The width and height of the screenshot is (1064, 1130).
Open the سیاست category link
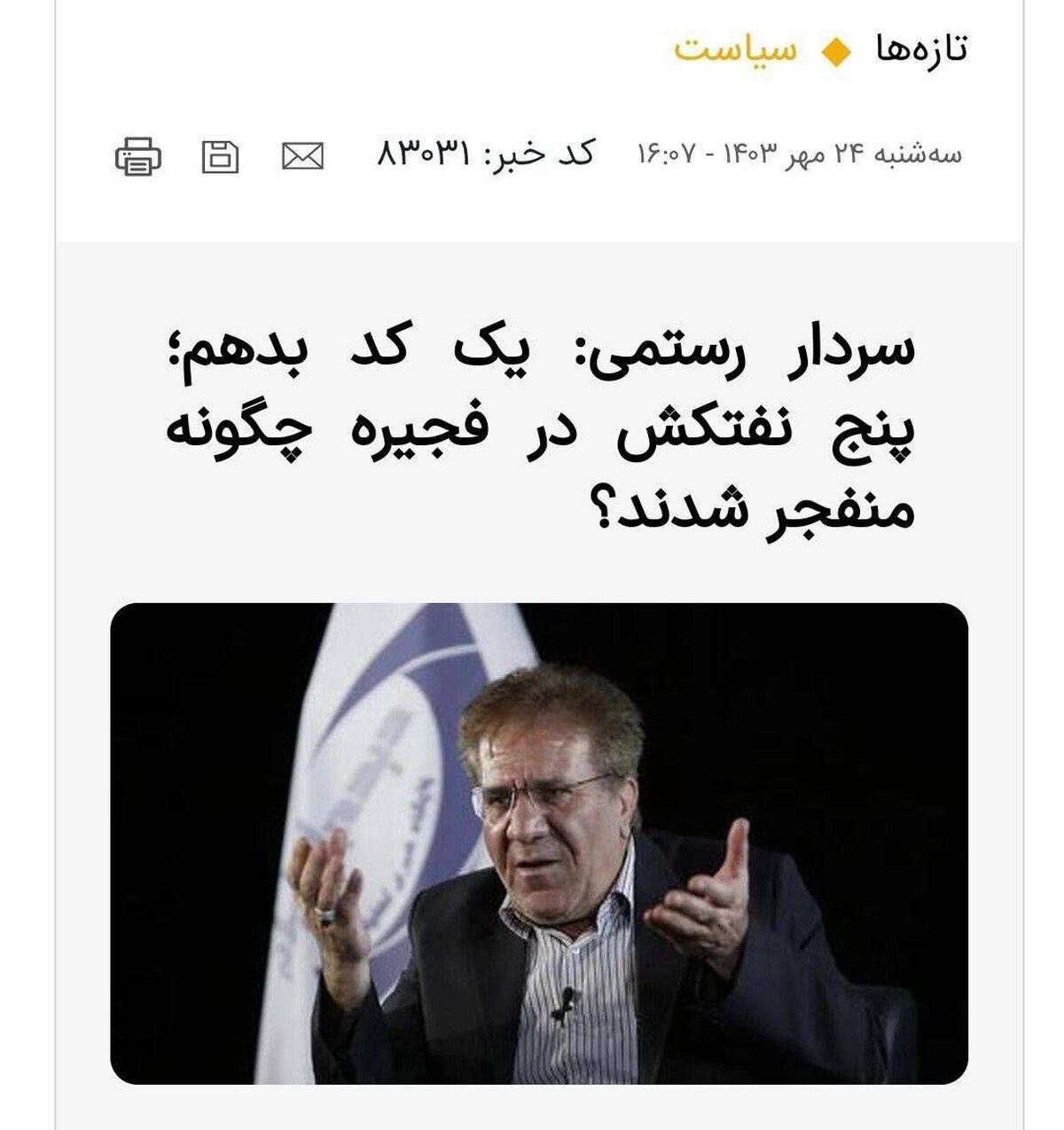coord(735,49)
